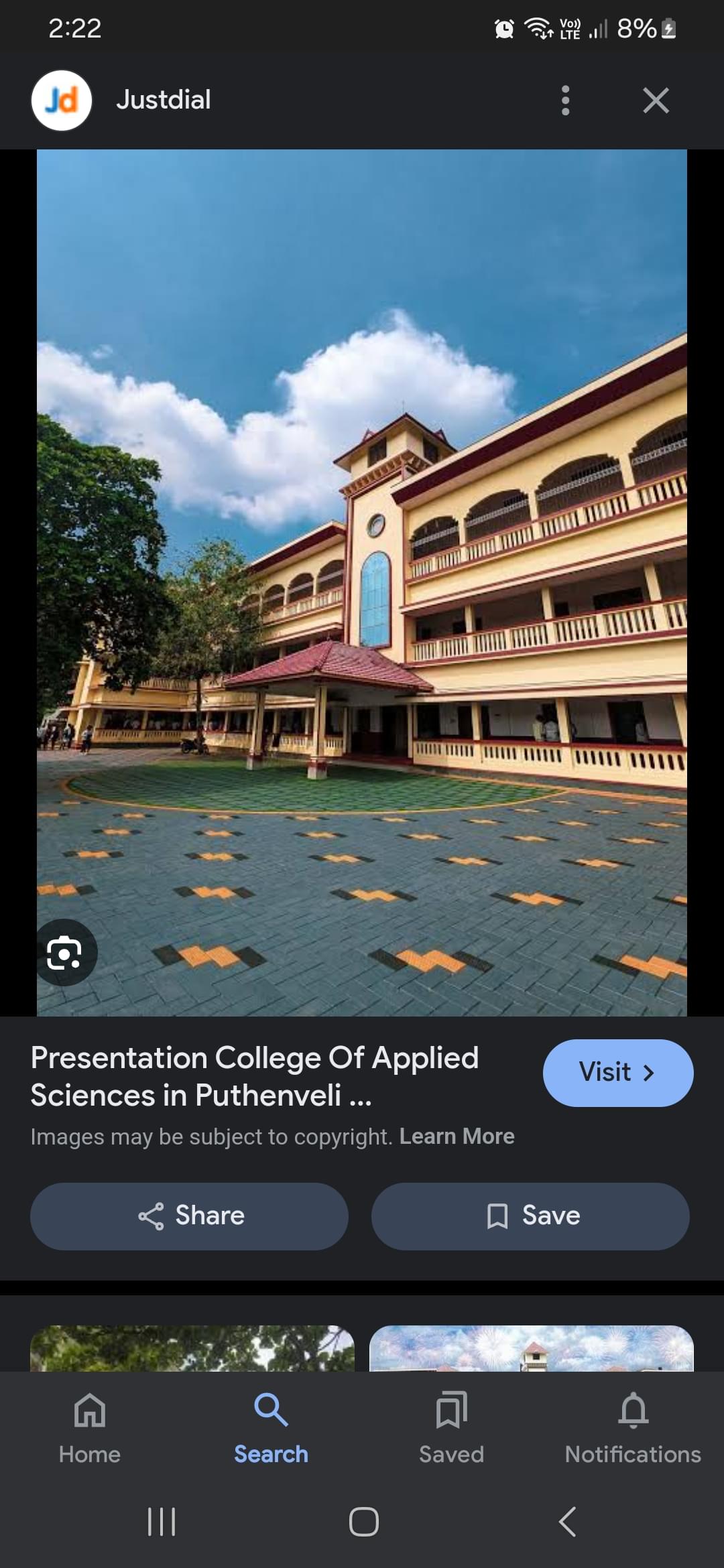Image resolution: width=724 pixels, height=1568 pixels.
Task: Show recent apps from navigation bar
Action: pyautogui.click(x=161, y=1521)
